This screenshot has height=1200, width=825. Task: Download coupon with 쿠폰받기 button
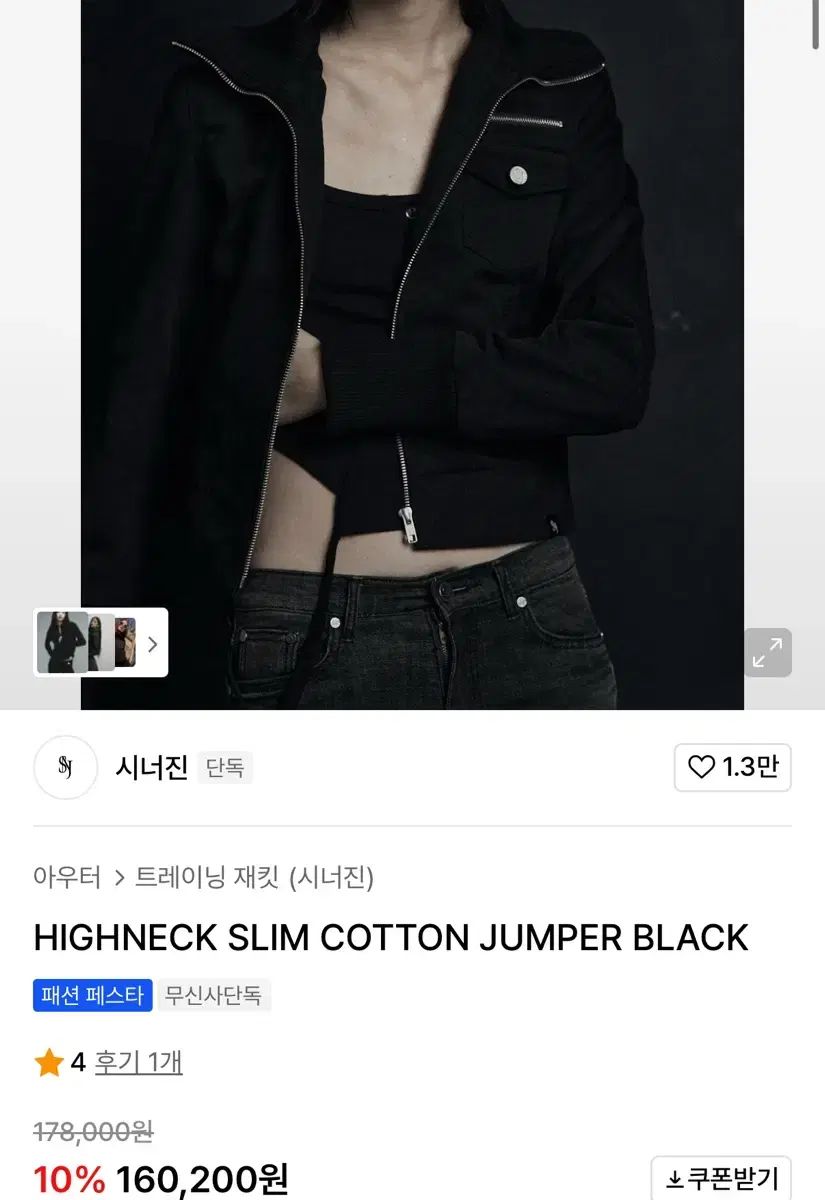click(721, 1179)
